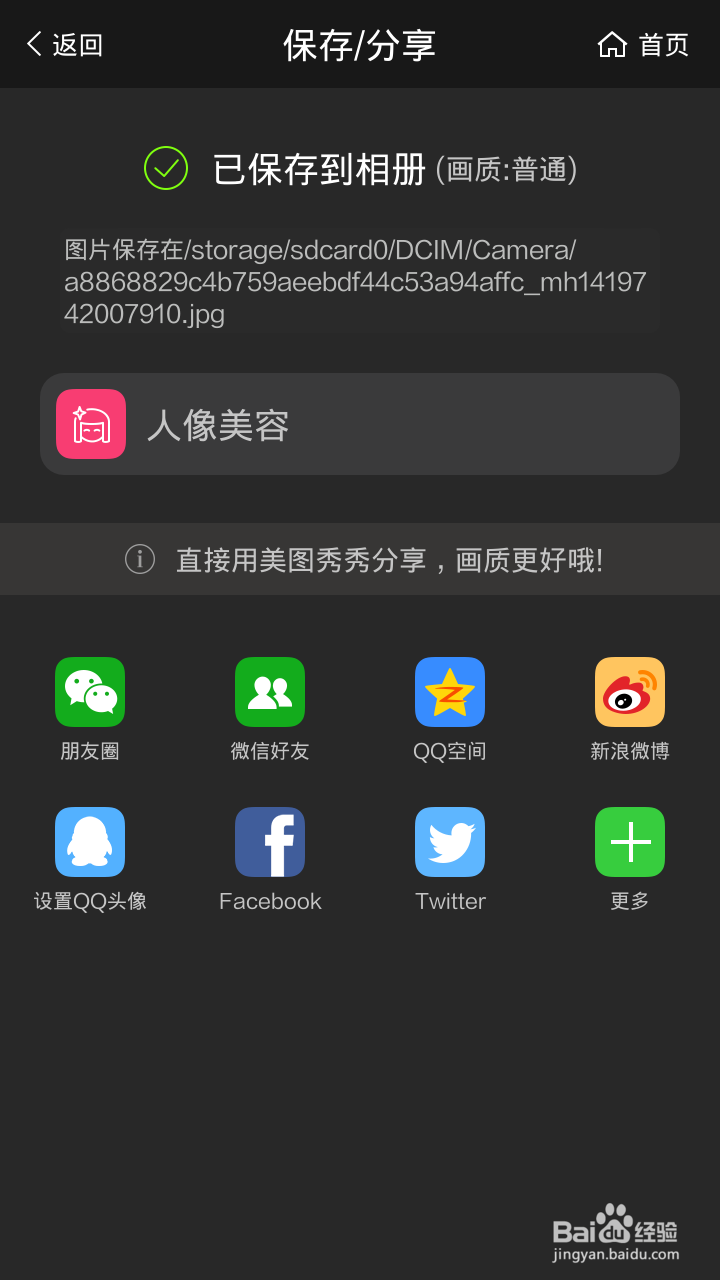Send image to 微信好友 via WeChat

tap(270, 691)
